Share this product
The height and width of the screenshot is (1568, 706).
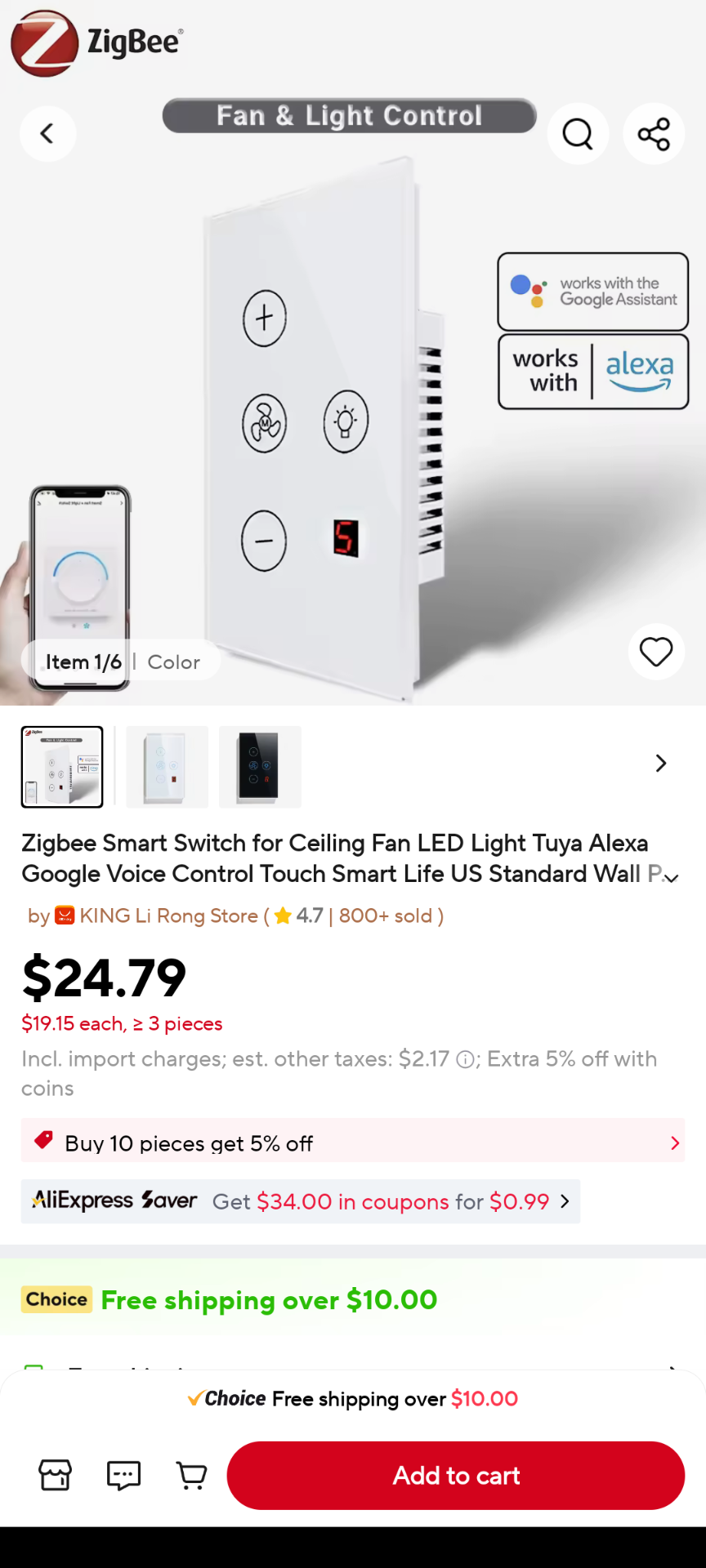654,133
